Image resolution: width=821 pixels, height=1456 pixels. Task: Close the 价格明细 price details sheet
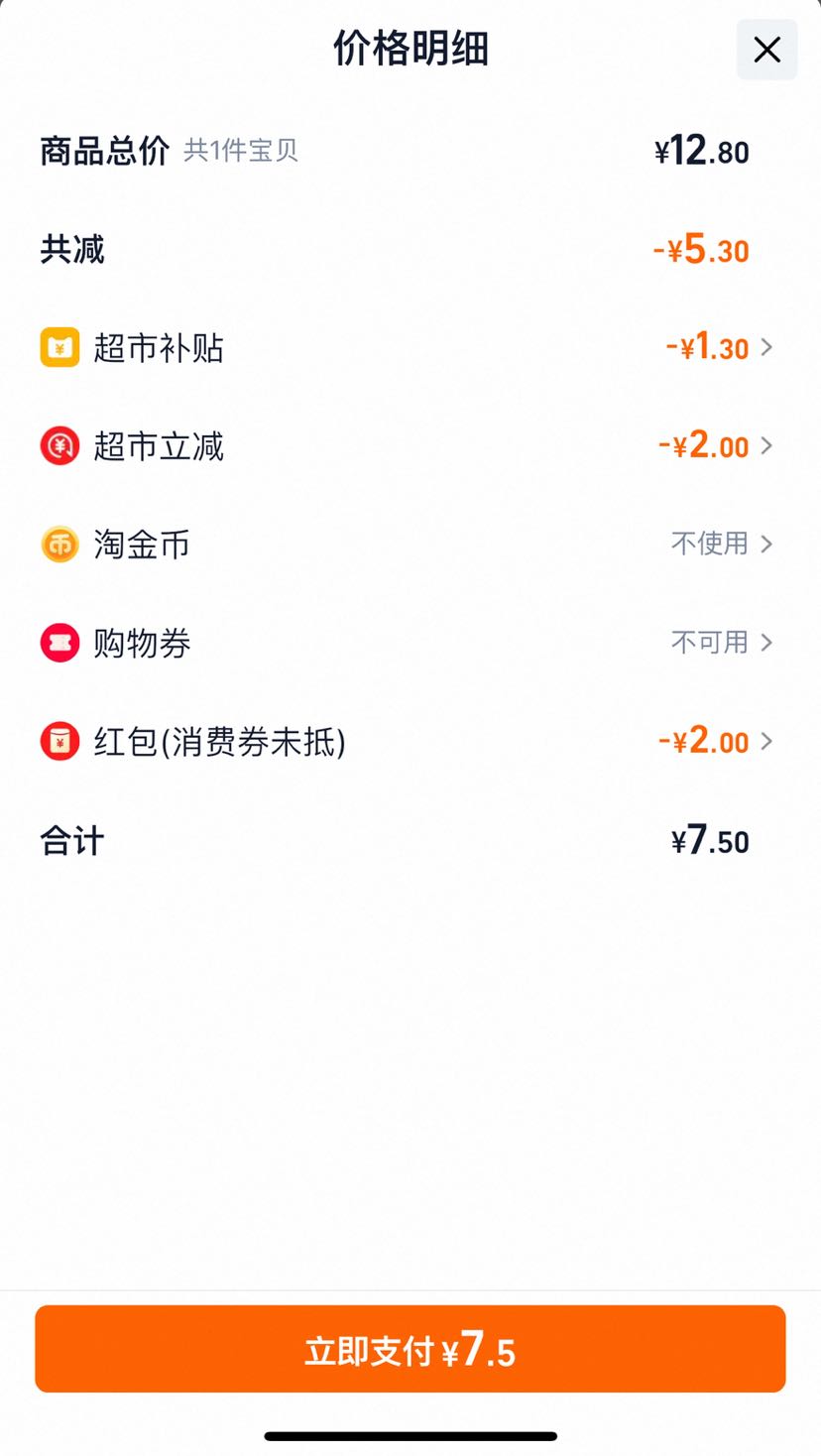tap(766, 50)
